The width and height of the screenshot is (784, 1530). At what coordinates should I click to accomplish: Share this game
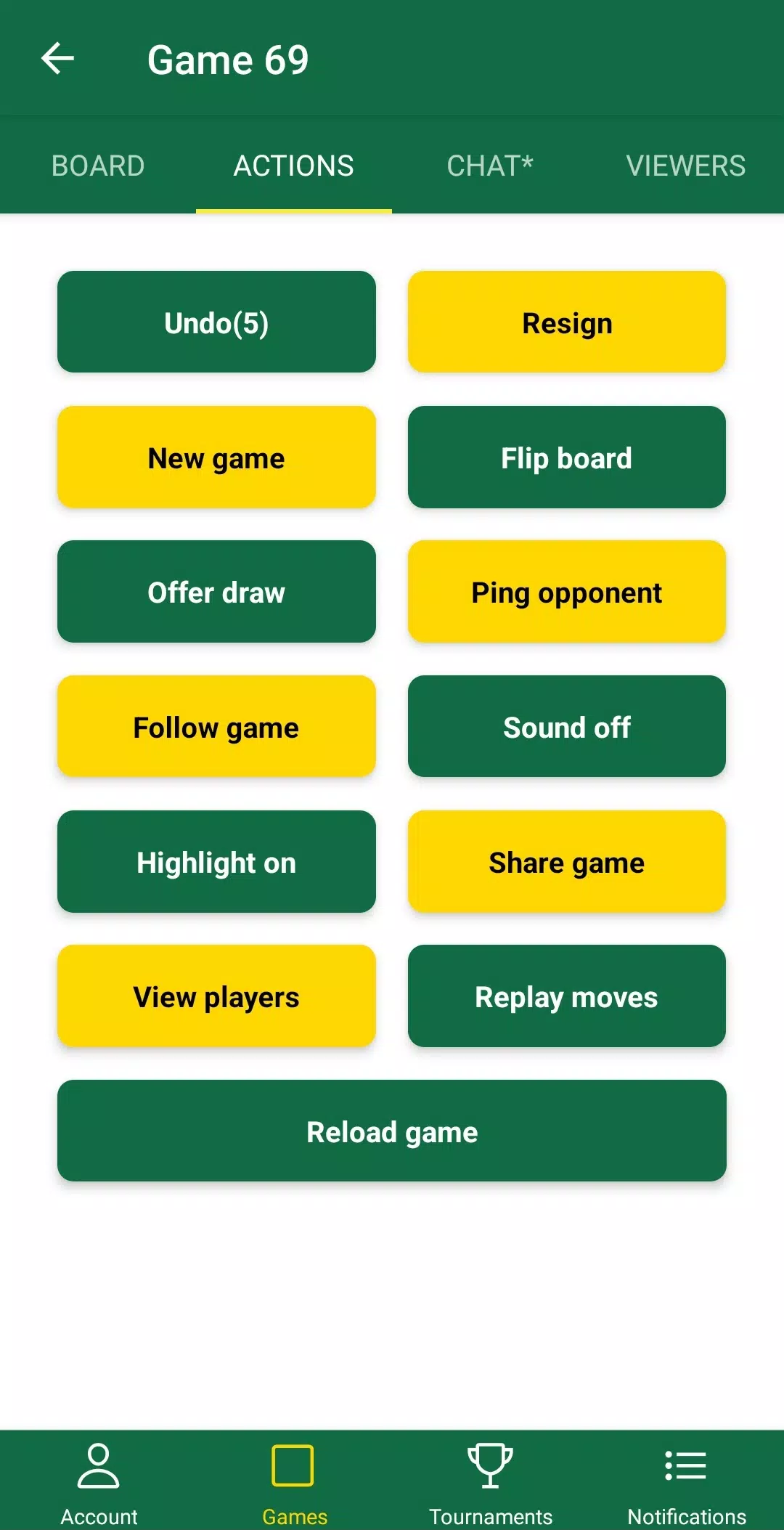[x=567, y=862]
